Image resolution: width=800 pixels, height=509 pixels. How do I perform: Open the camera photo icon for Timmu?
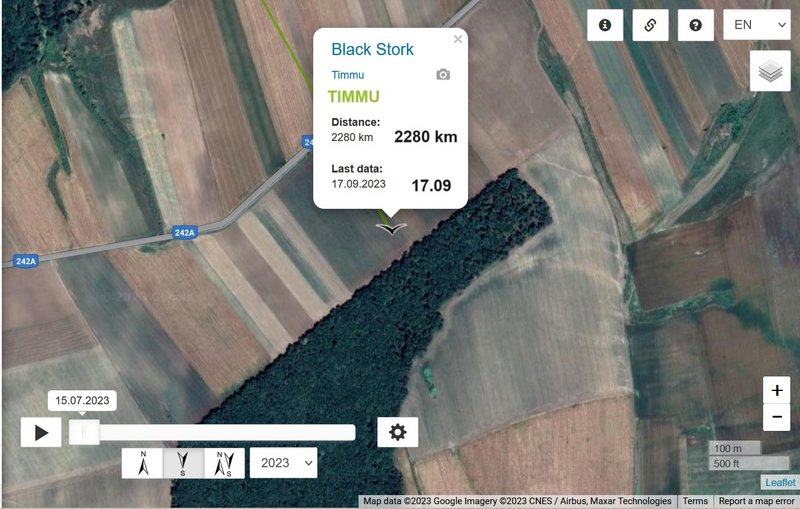pyautogui.click(x=443, y=75)
